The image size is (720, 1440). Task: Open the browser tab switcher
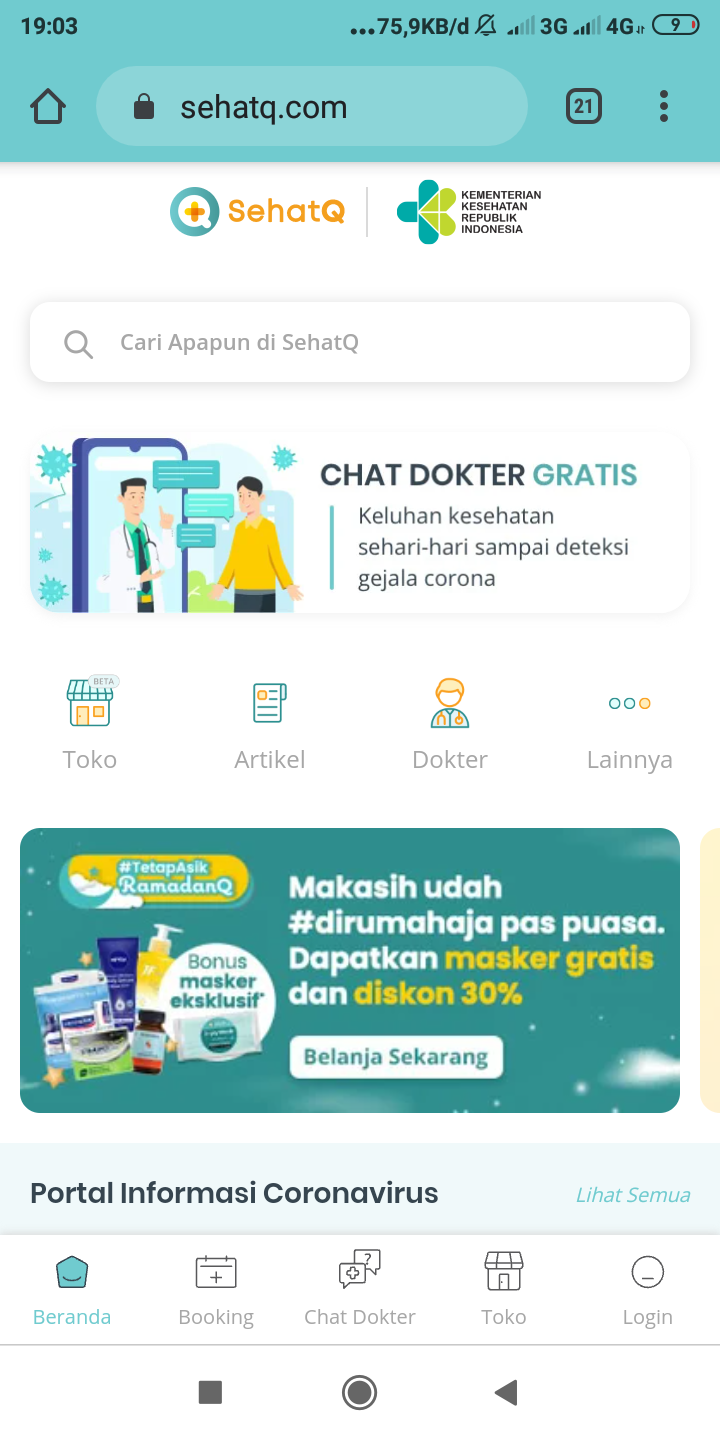pyautogui.click(x=584, y=106)
